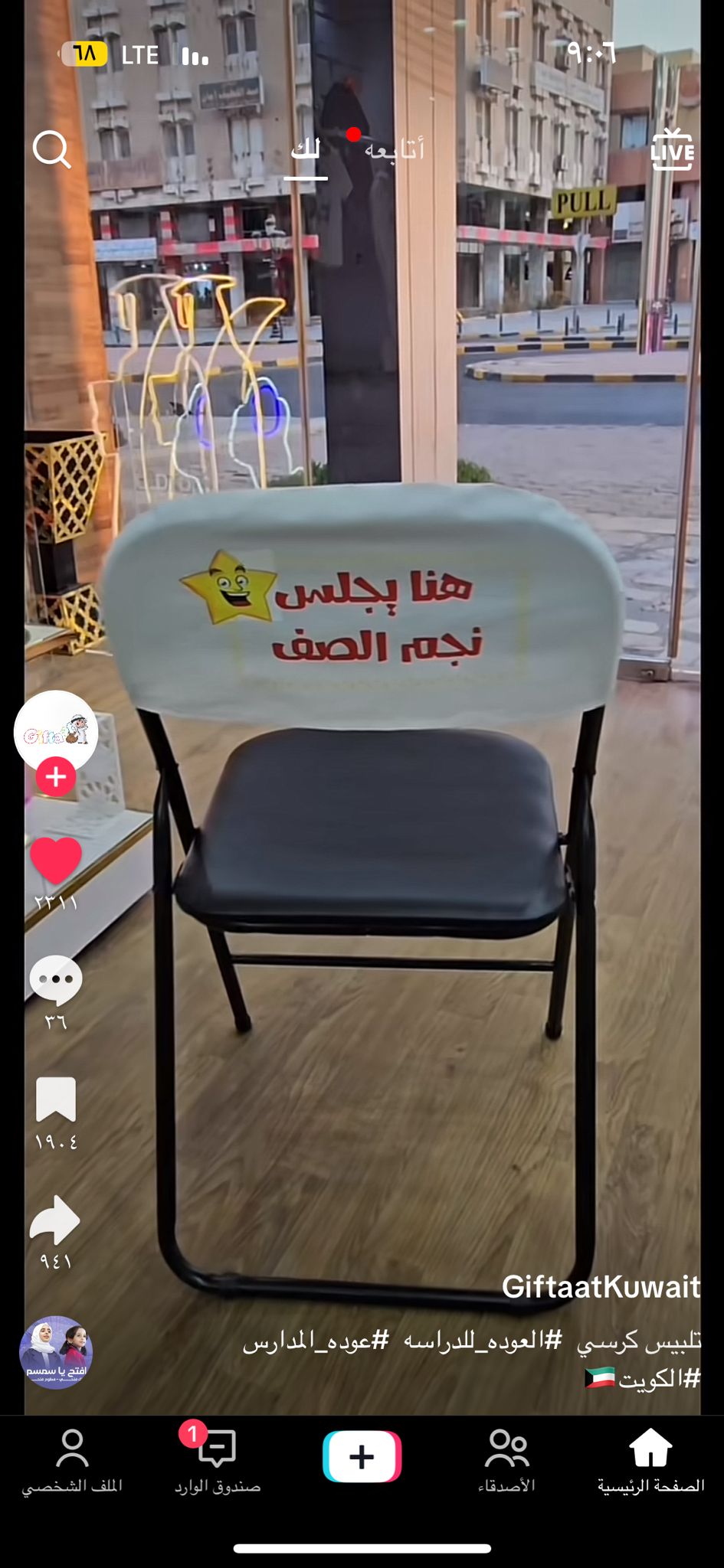
Task: Switch to the أتابعه following tab
Action: (395, 150)
